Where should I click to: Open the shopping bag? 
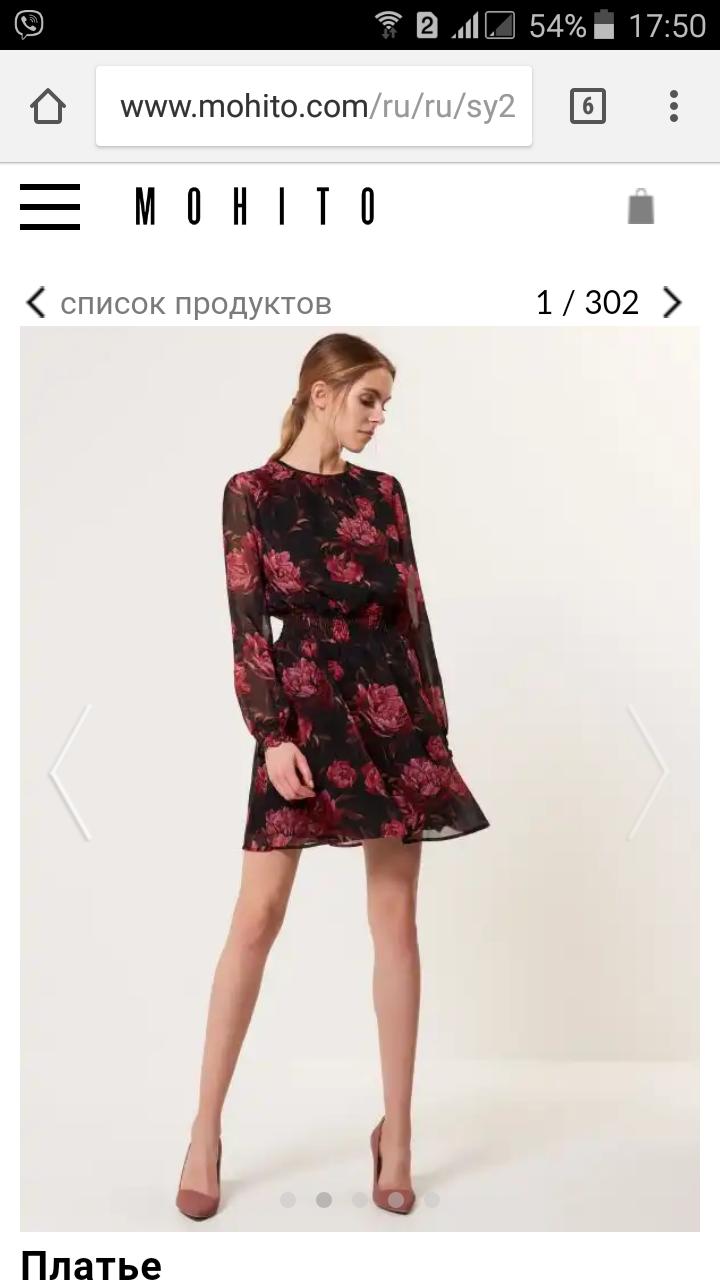pos(641,206)
